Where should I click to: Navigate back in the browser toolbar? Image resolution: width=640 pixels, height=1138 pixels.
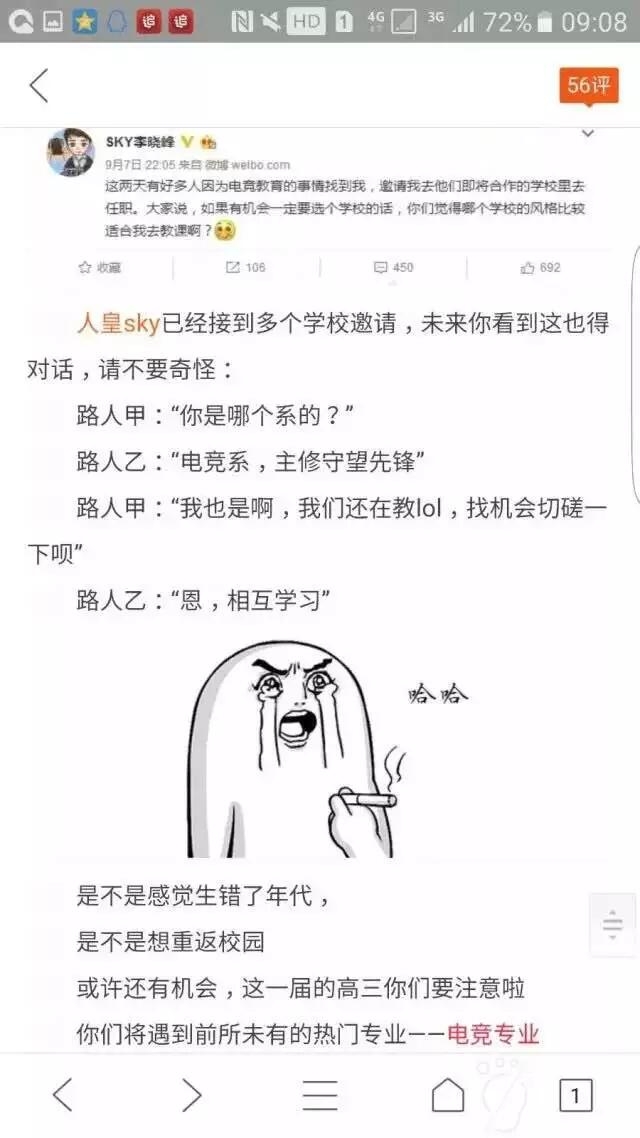tap(63, 1094)
